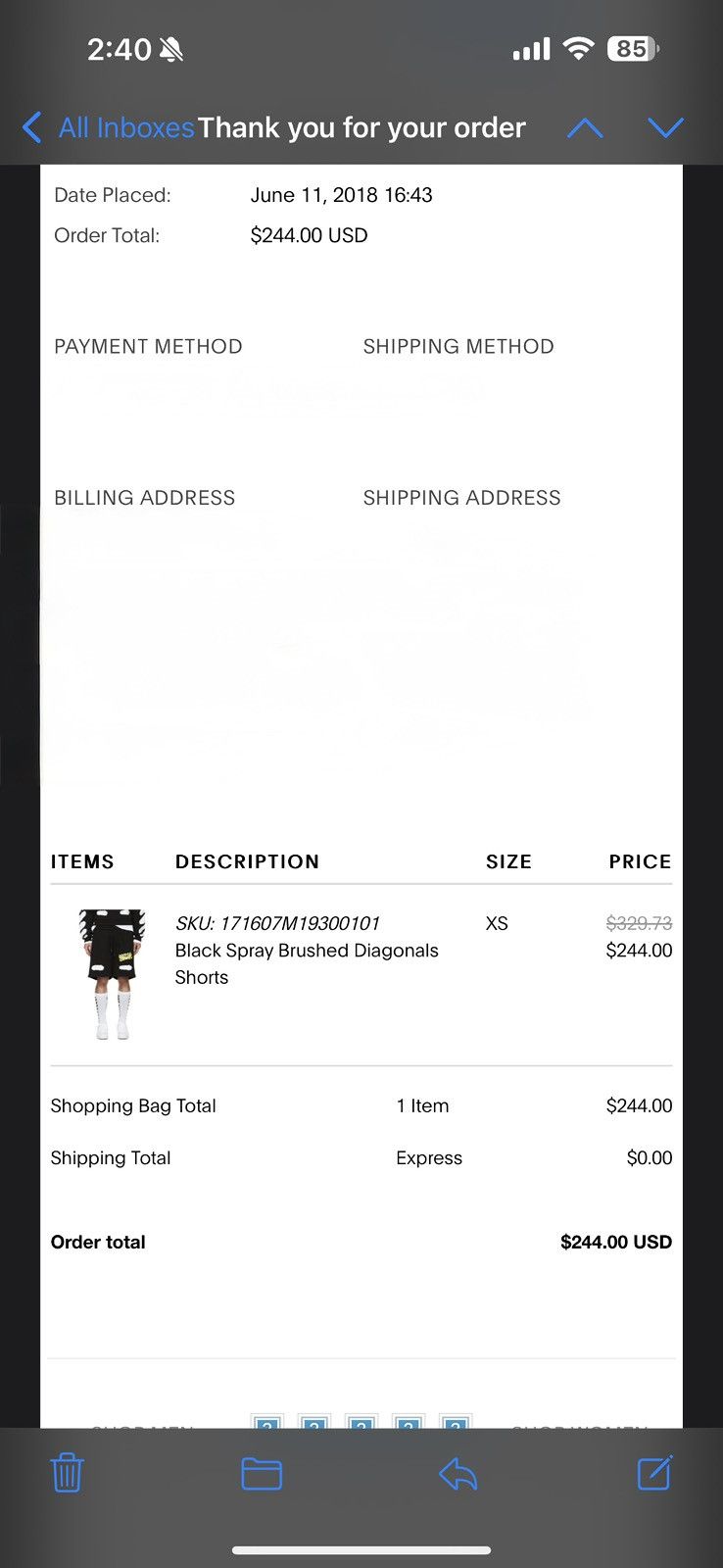Go back to All Inboxes
This screenshot has width=723, height=1568.
click(x=108, y=127)
